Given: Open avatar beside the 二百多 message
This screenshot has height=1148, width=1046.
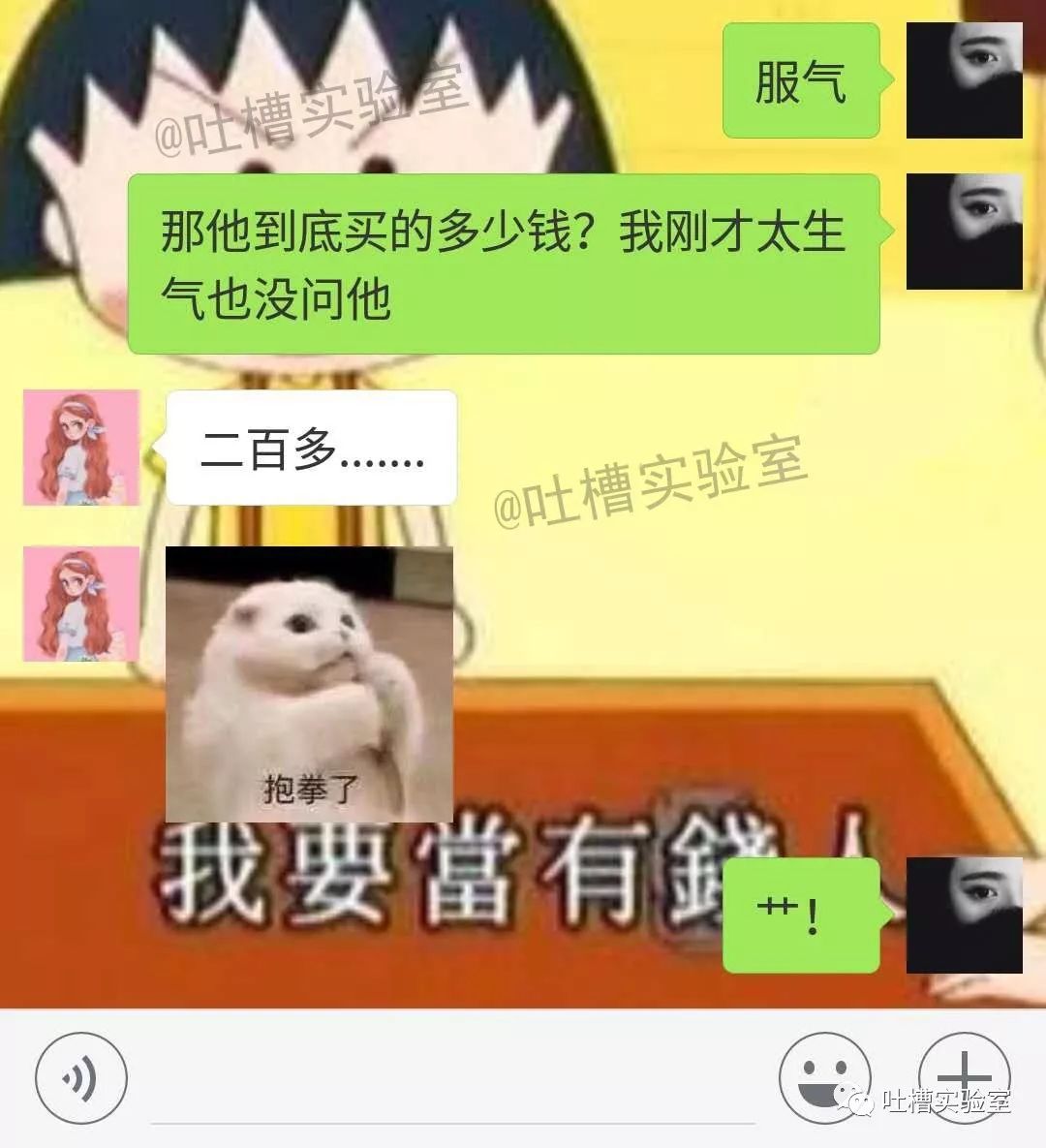Looking at the screenshot, I should click(x=81, y=448).
